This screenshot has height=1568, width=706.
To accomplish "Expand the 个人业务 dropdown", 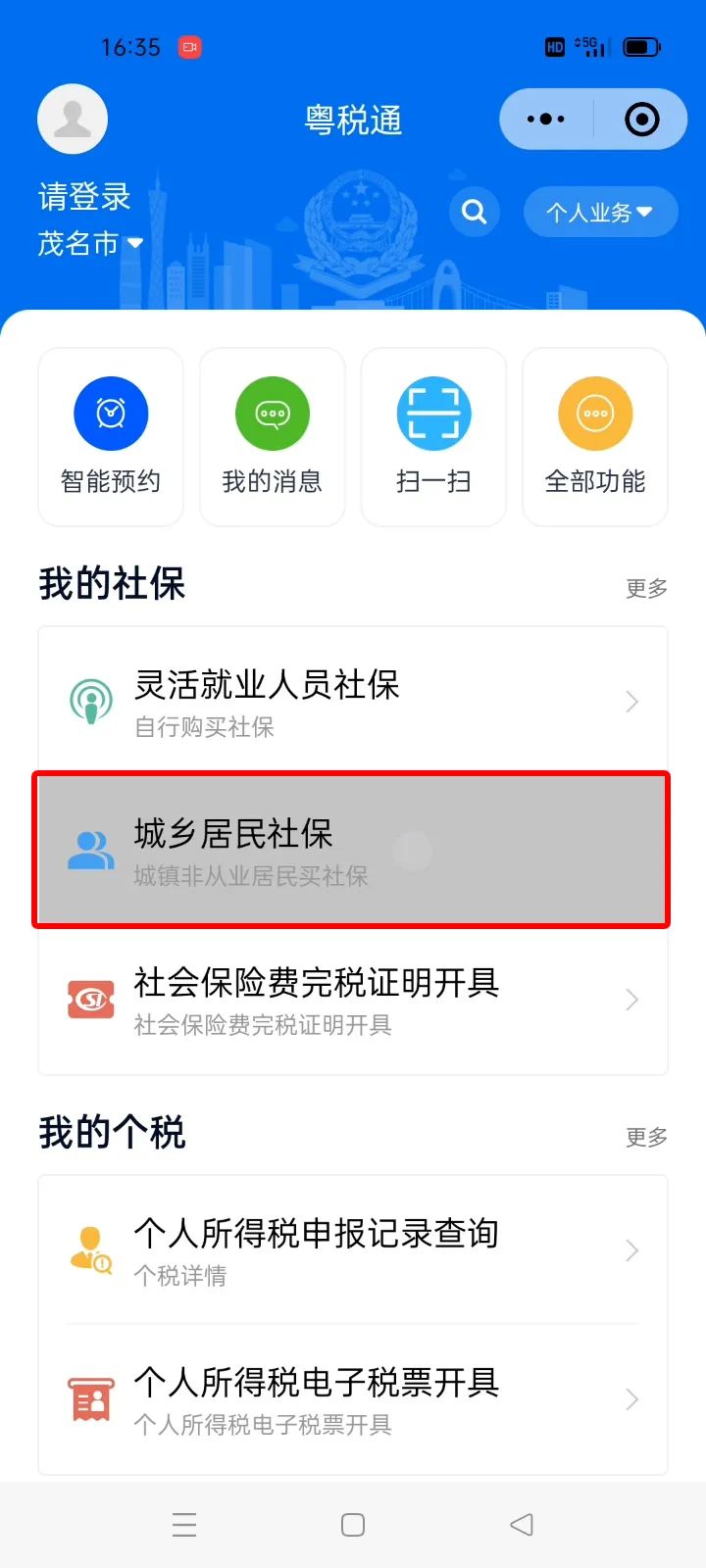I will [600, 212].
